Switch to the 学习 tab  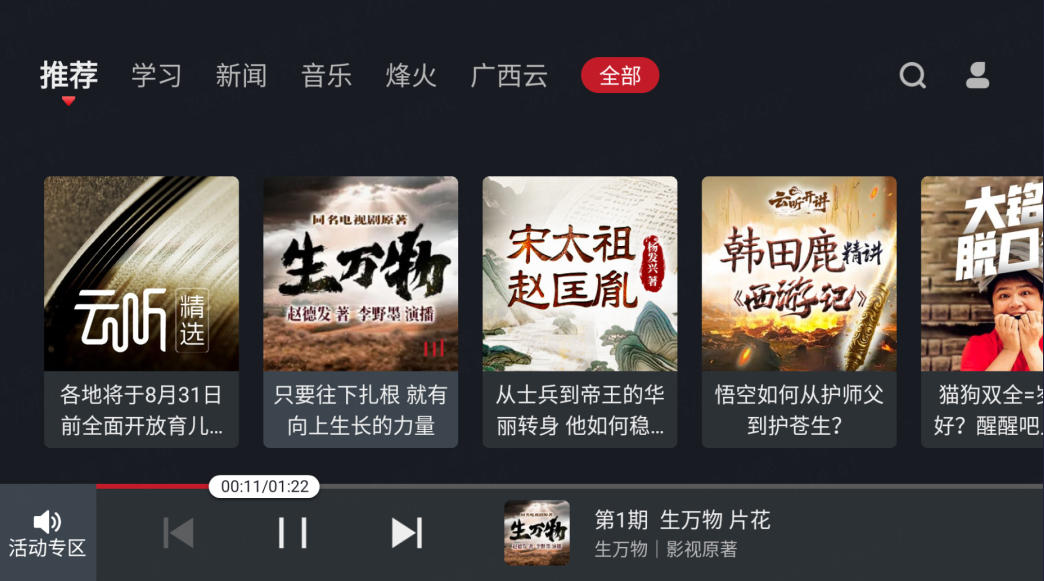156,76
